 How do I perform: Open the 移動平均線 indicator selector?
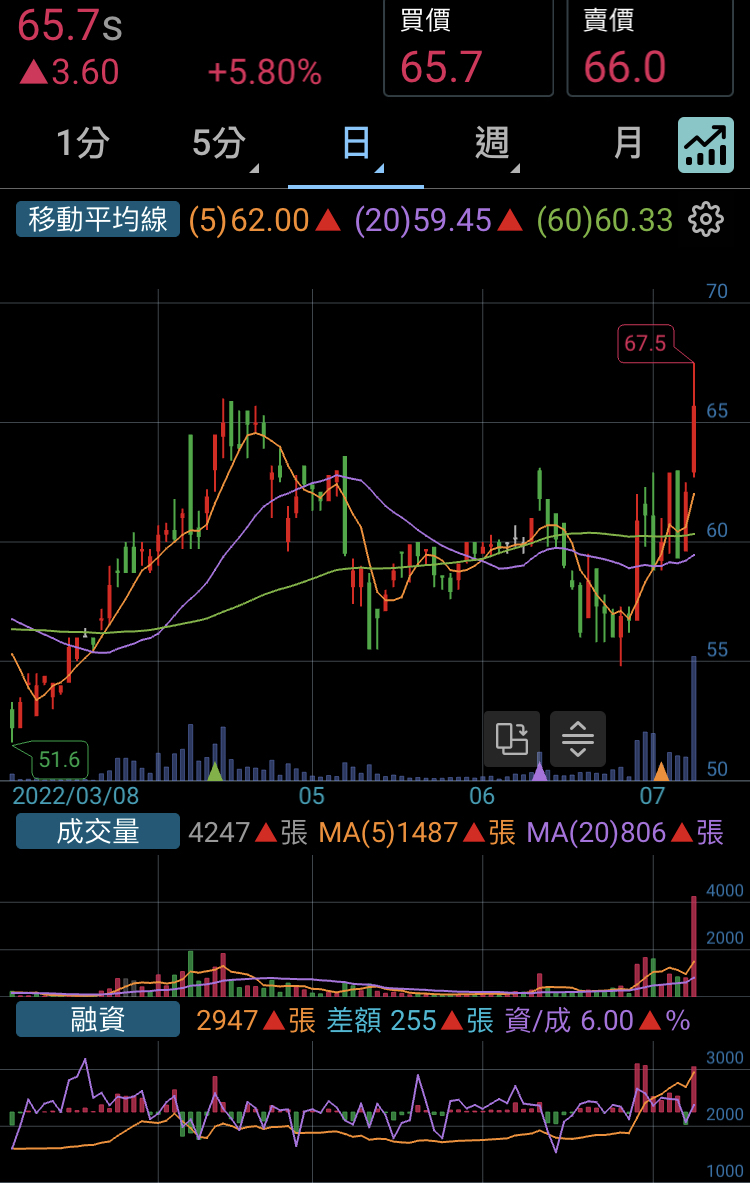(x=97, y=220)
